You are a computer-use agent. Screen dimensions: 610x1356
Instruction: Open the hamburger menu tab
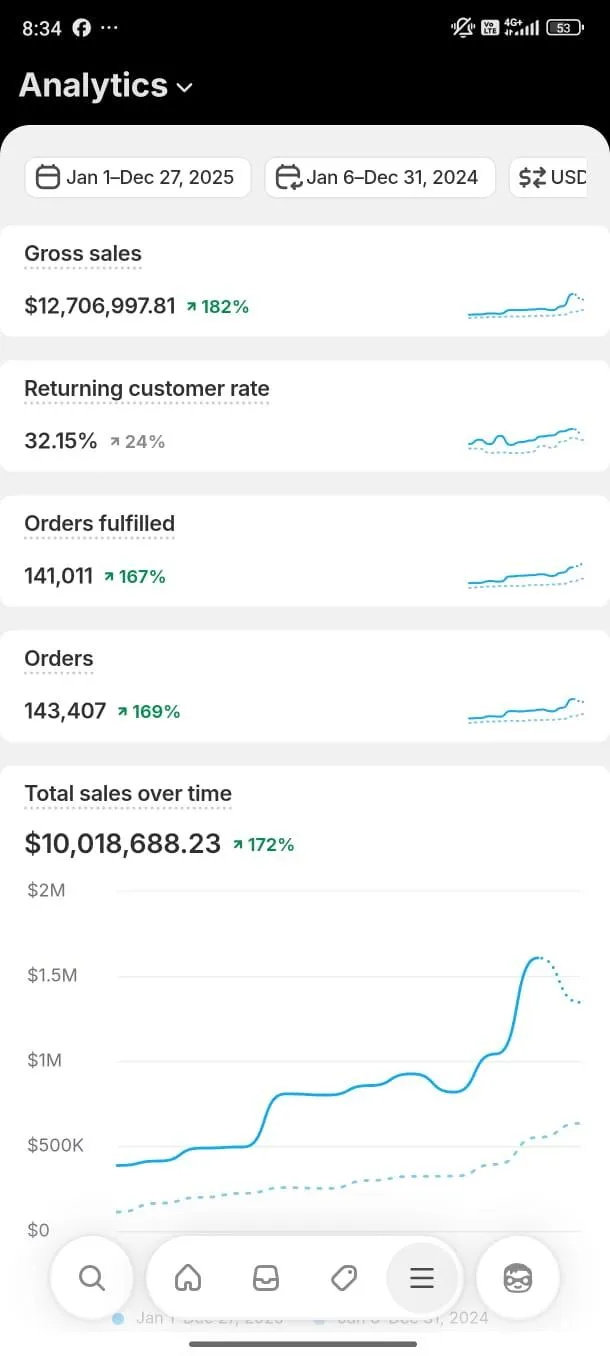pyautogui.click(x=421, y=1277)
